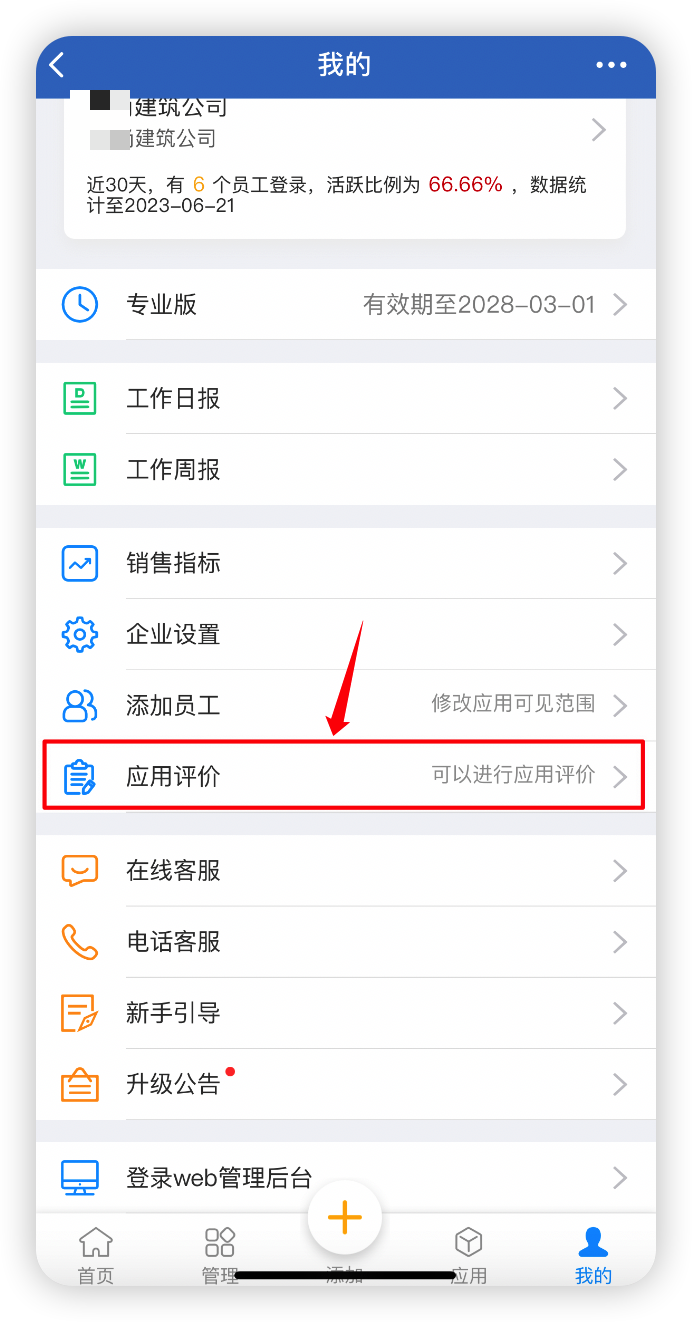Select the 我的 tab

(x=593, y=1254)
